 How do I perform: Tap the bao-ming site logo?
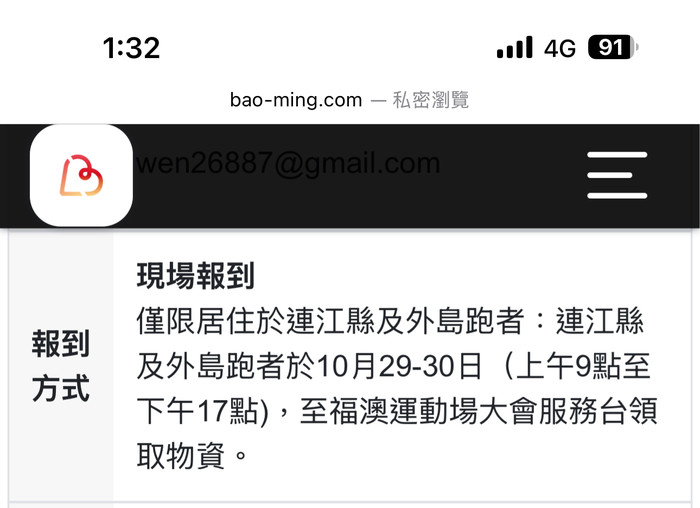tap(82, 175)
